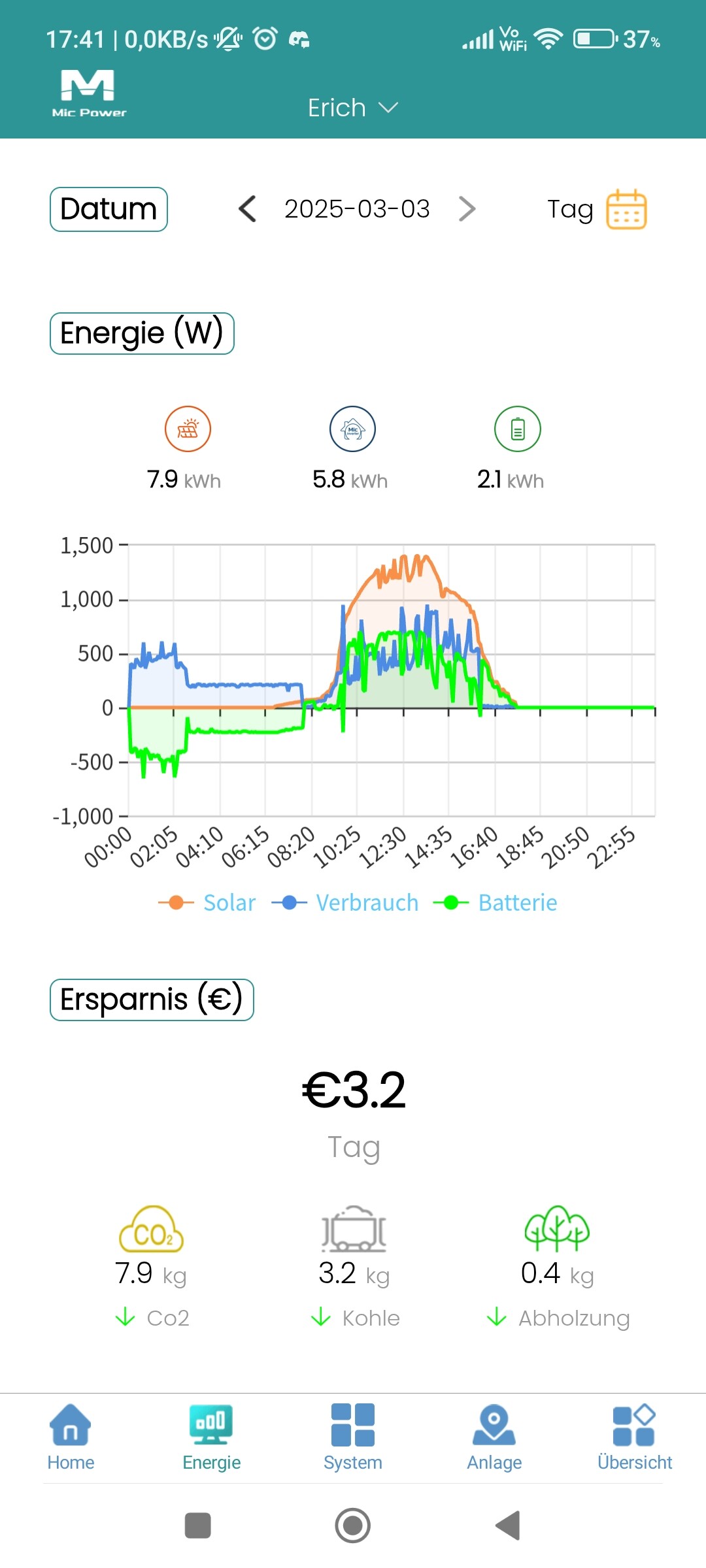The image size is (706, 1568).
Task: Open recent apps from the navigation bar
Action: tap(198, 1526)
